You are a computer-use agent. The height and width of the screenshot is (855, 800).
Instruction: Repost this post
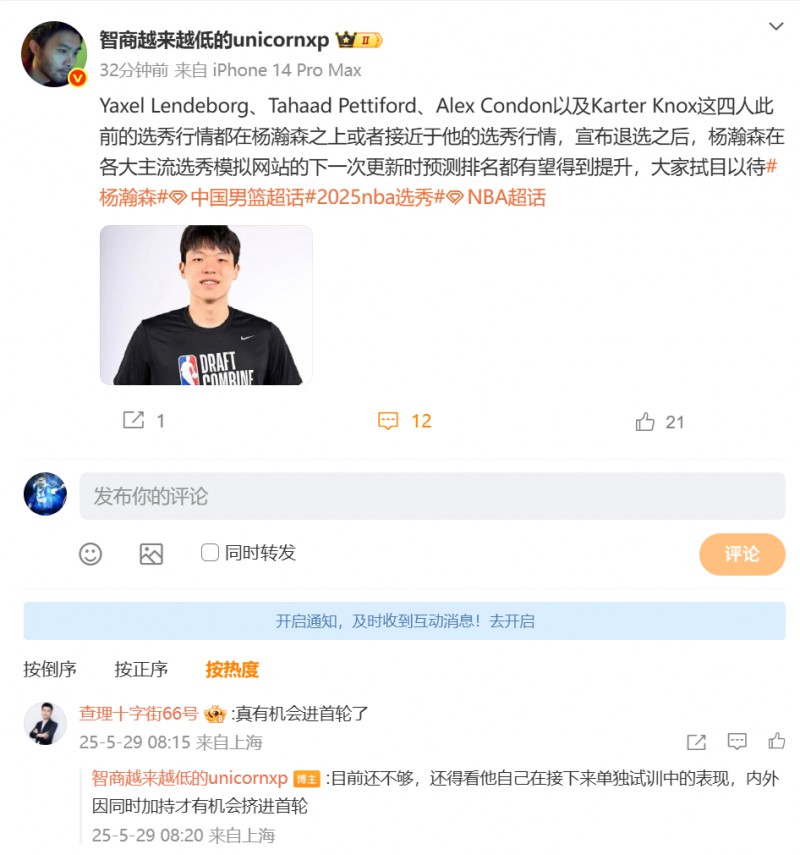(144, 421)
